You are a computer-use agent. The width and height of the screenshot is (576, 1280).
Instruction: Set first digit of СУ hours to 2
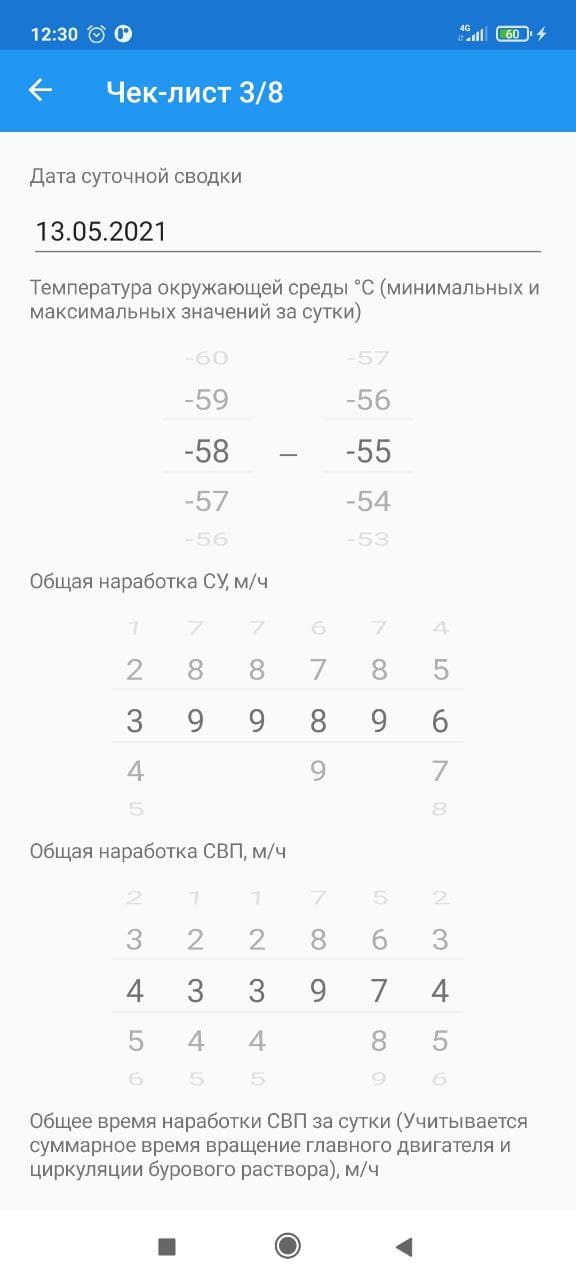click(135, 670)
